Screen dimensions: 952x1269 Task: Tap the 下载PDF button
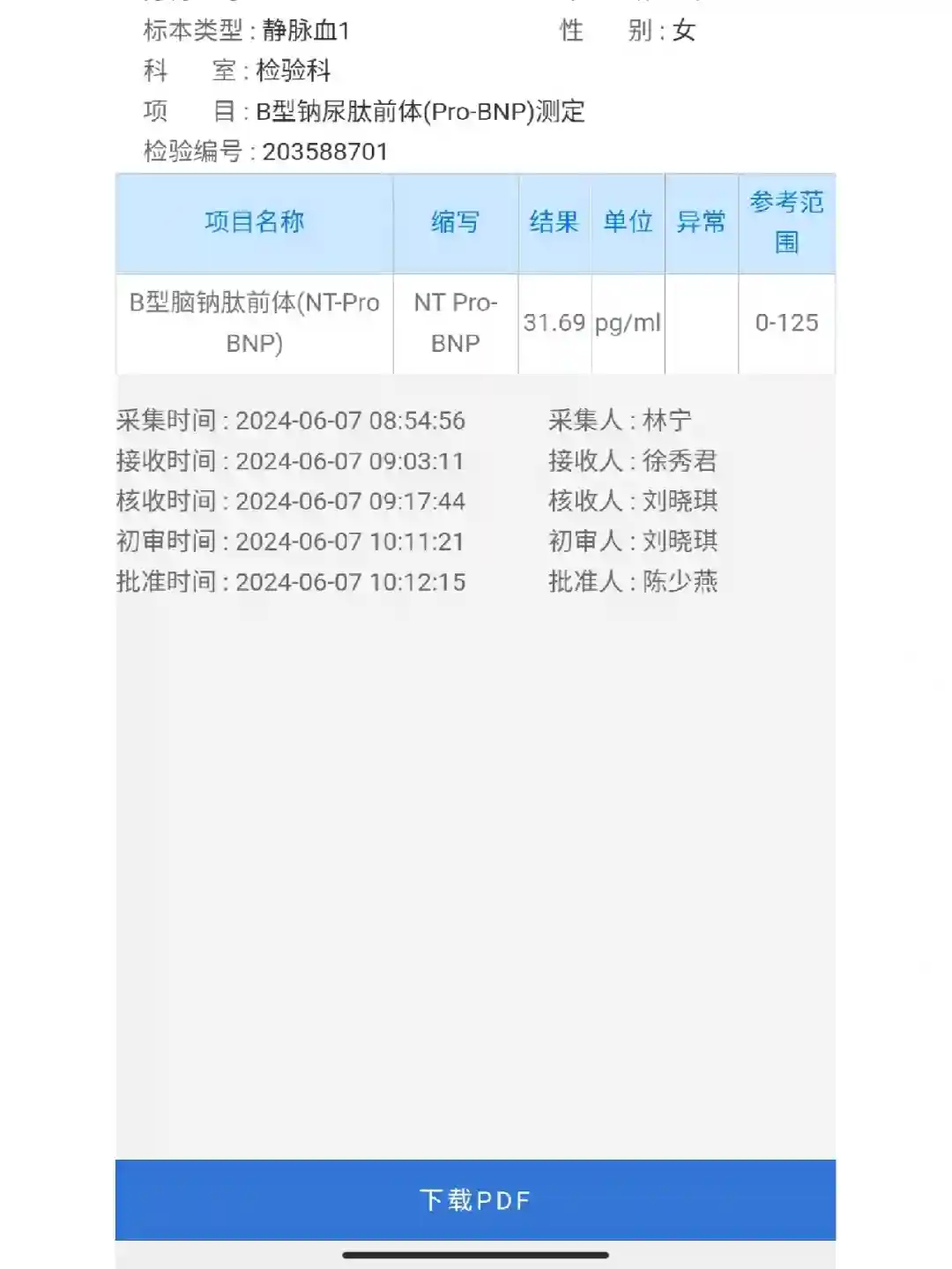pyautogui.click(x=475, y=1199)
